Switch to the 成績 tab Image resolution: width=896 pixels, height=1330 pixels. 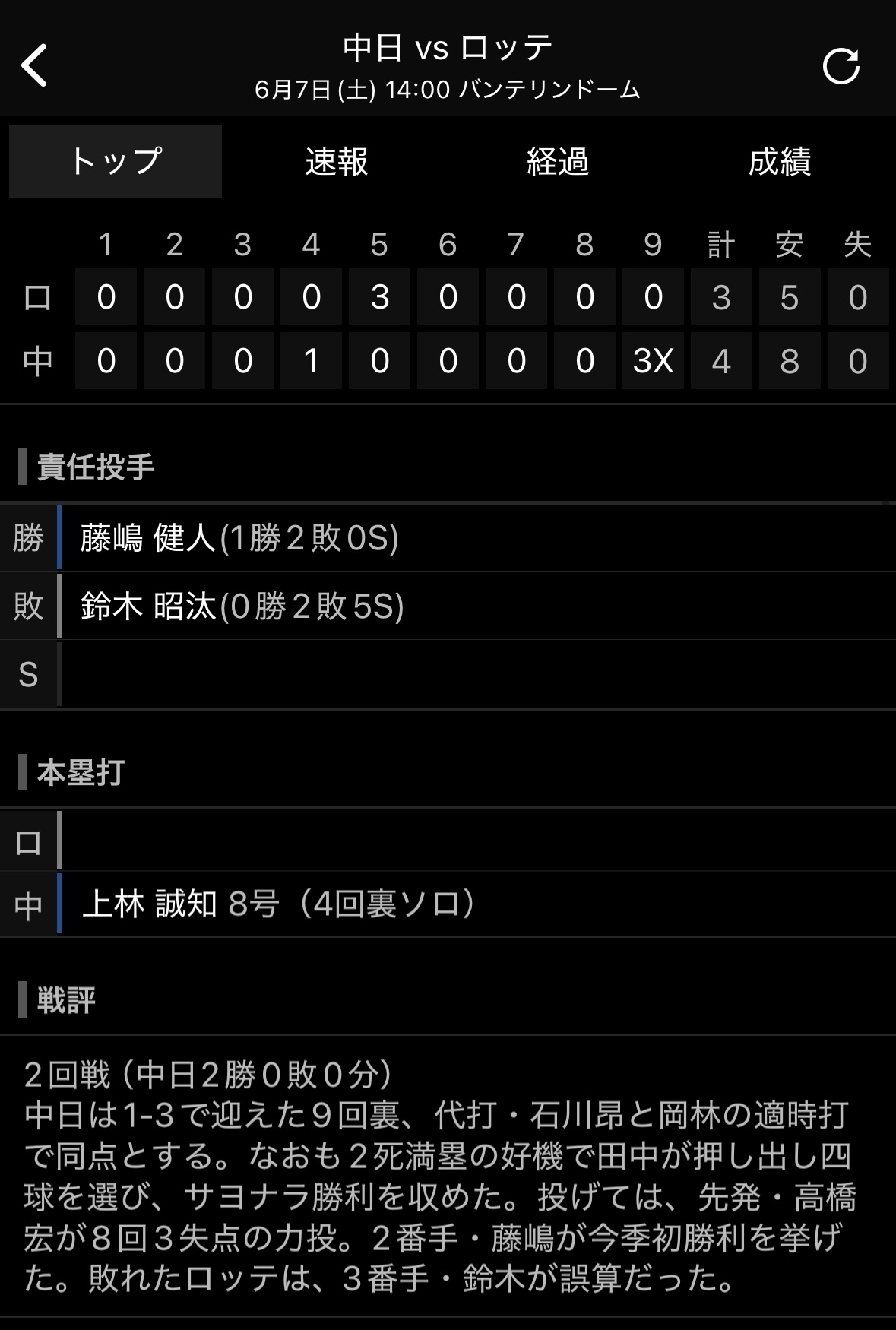coord(779,161)
